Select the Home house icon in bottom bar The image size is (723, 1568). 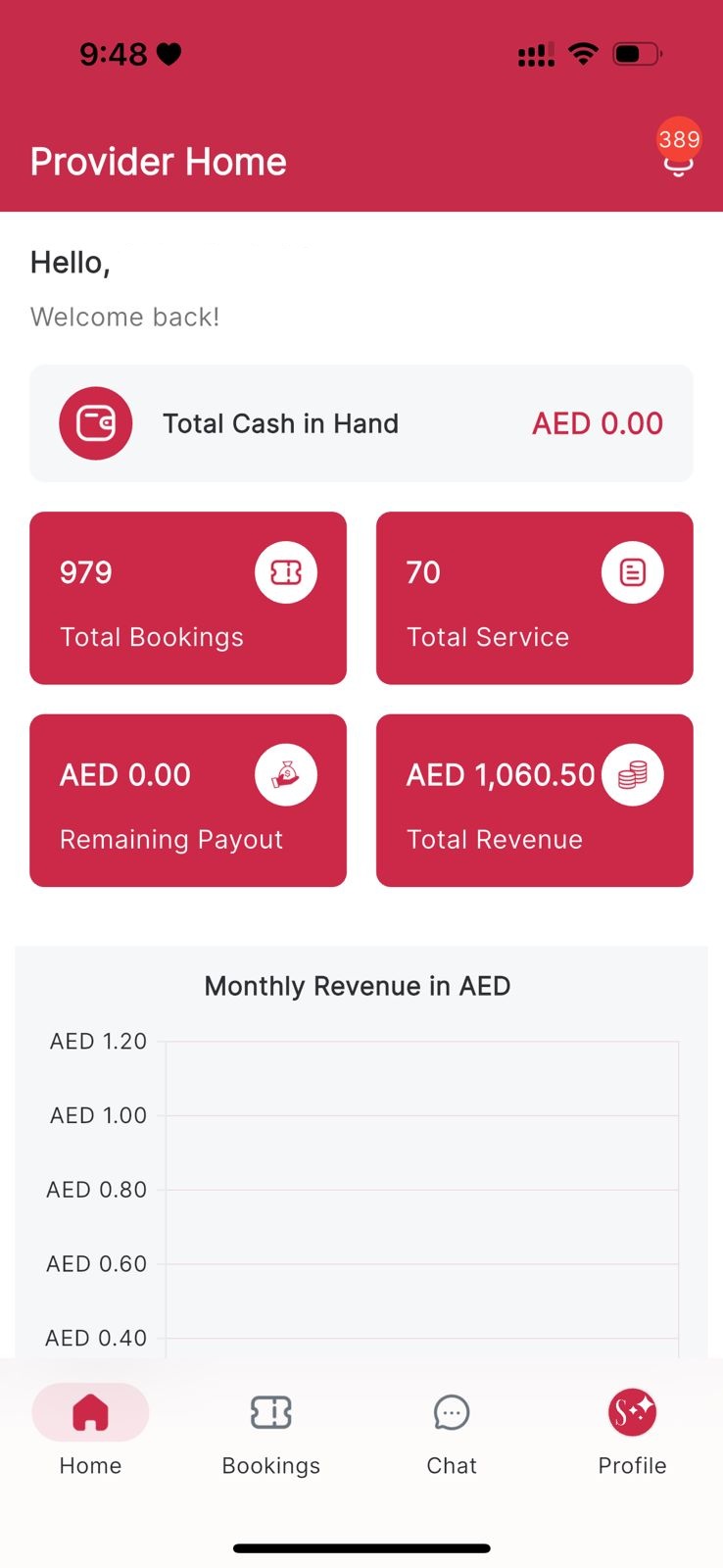click(90, 1411)
